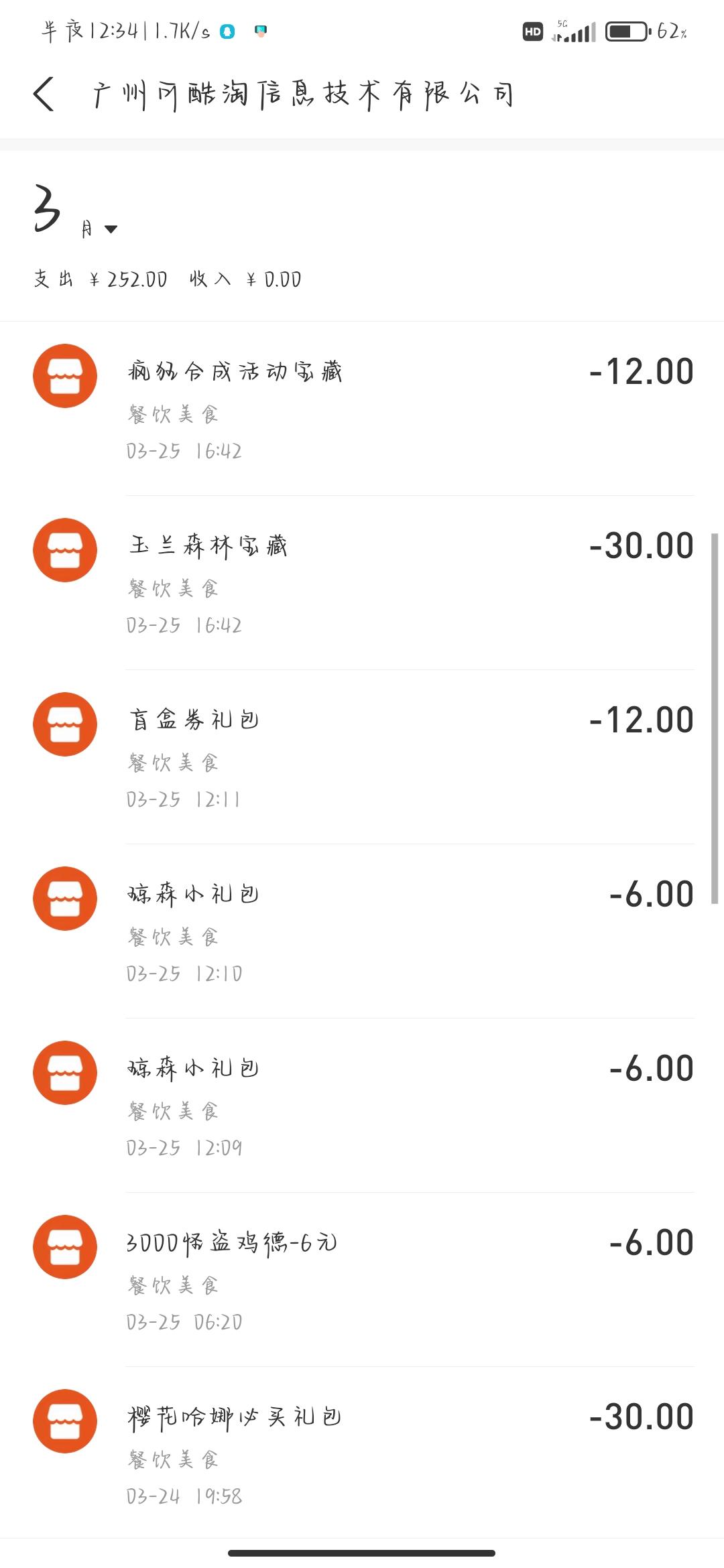Go back from the merchant bill page
This screenshot has height=1568, width=724.
tap(44, 94)
